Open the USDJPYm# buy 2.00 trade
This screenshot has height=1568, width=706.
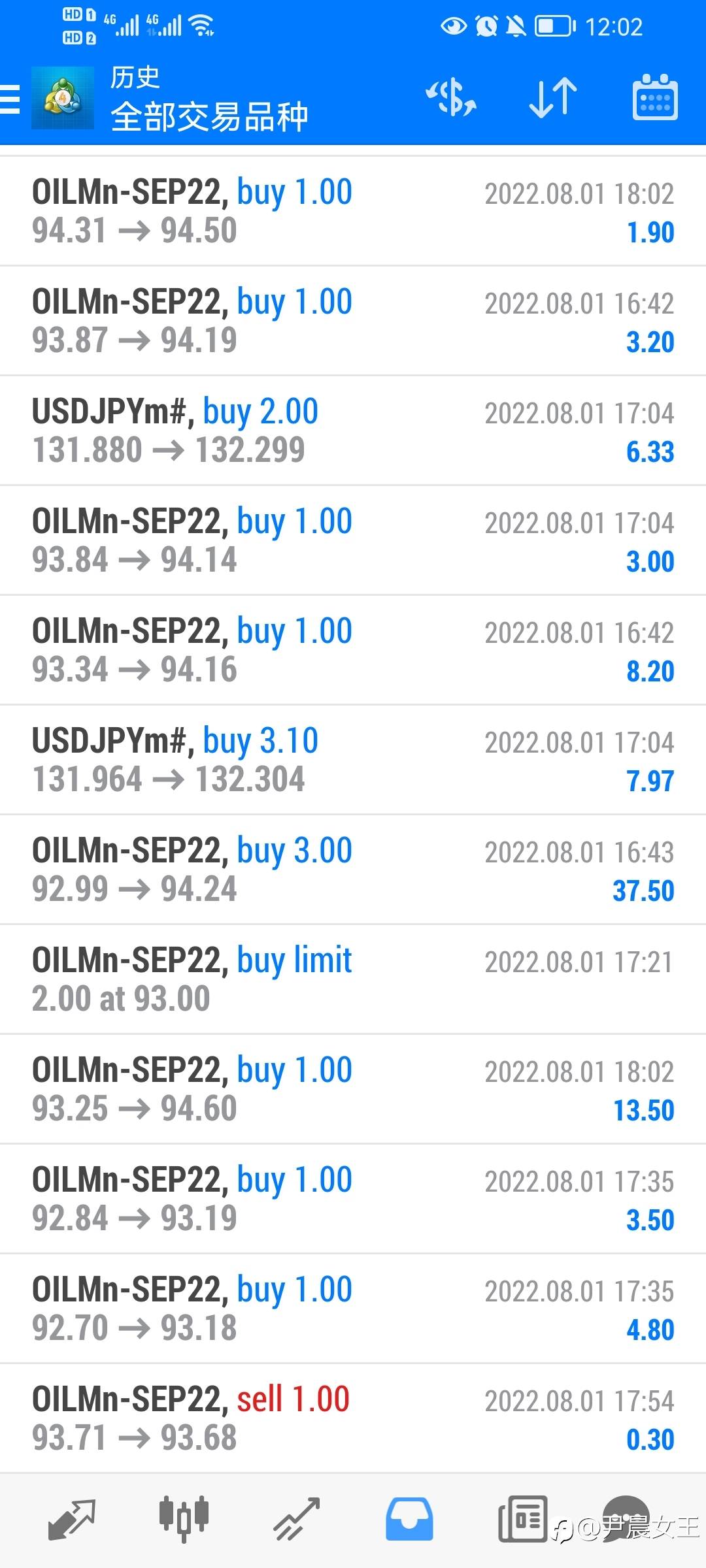(353, 431)
